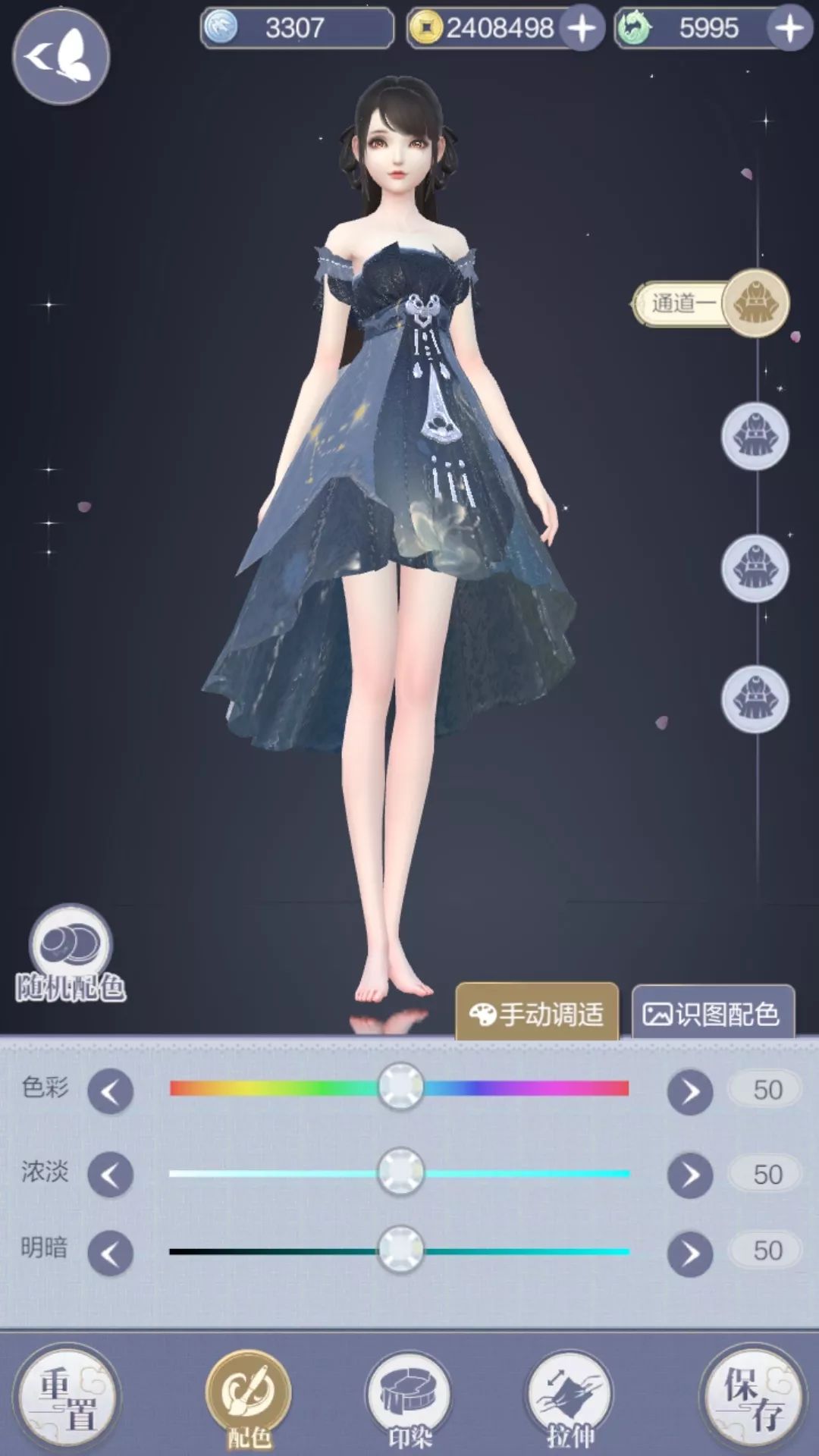Increase the 明暗 brightness value
Image resolution: width=819 pixels, height=1456 pixels.
click(689, 1254)
